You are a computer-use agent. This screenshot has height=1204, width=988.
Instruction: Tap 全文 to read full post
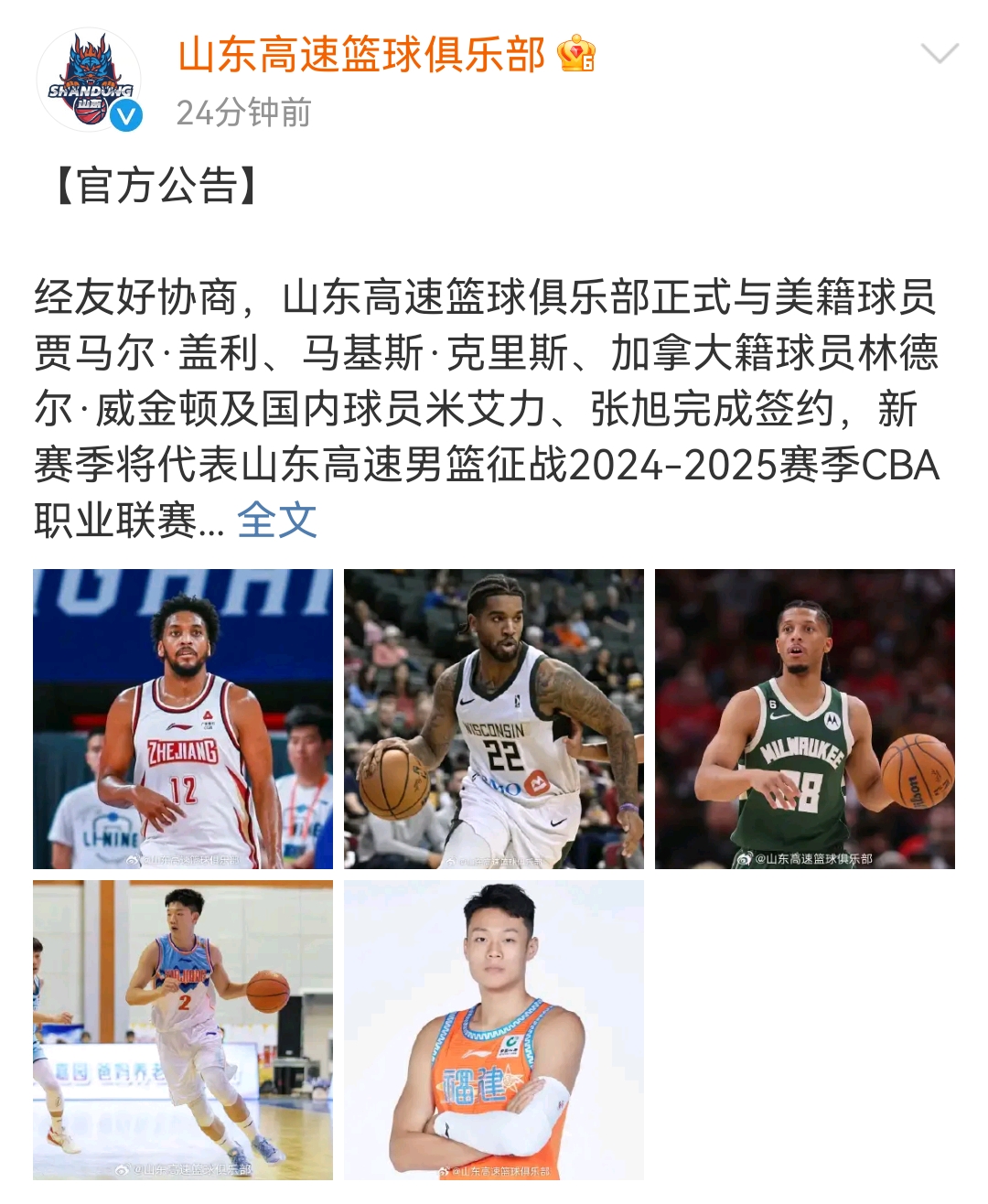pos(276,521)
